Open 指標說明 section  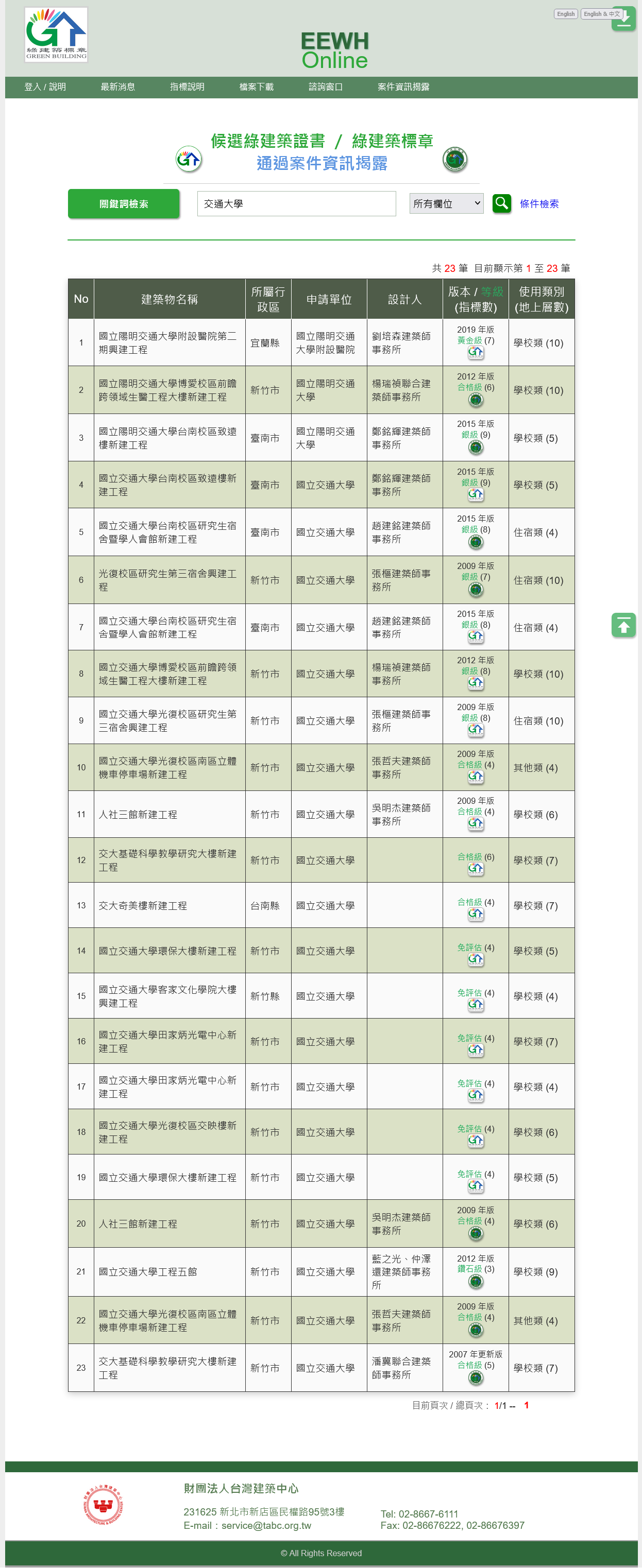tap(187, 87)
